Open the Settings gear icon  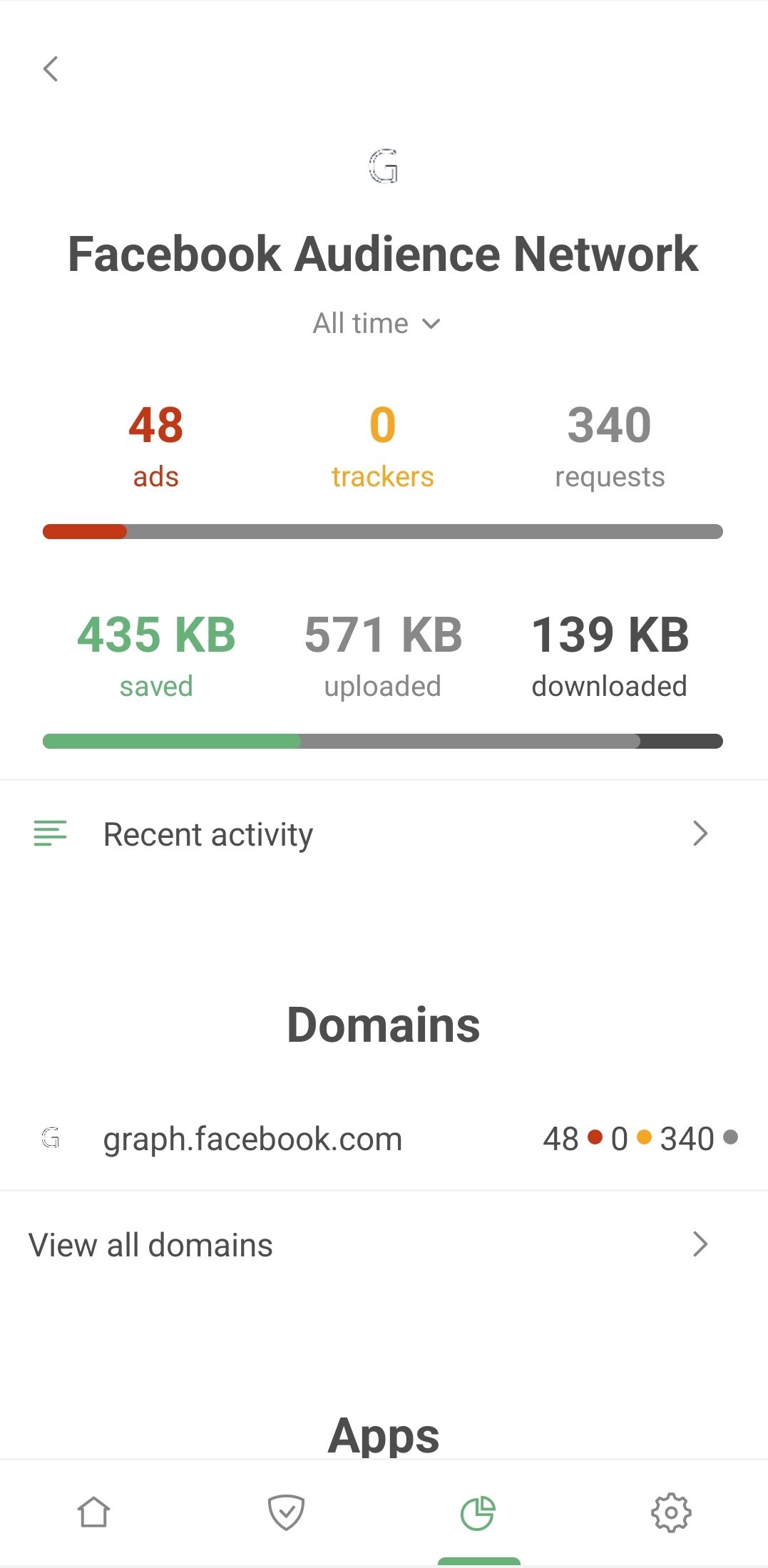[x=671, y=1512]
